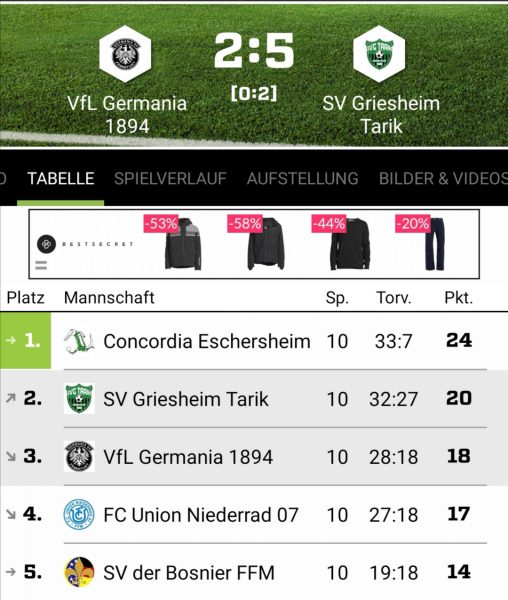Open SV der Bosnier FFM row
This screenshot has width=508, height=600.
pos(254,572)
